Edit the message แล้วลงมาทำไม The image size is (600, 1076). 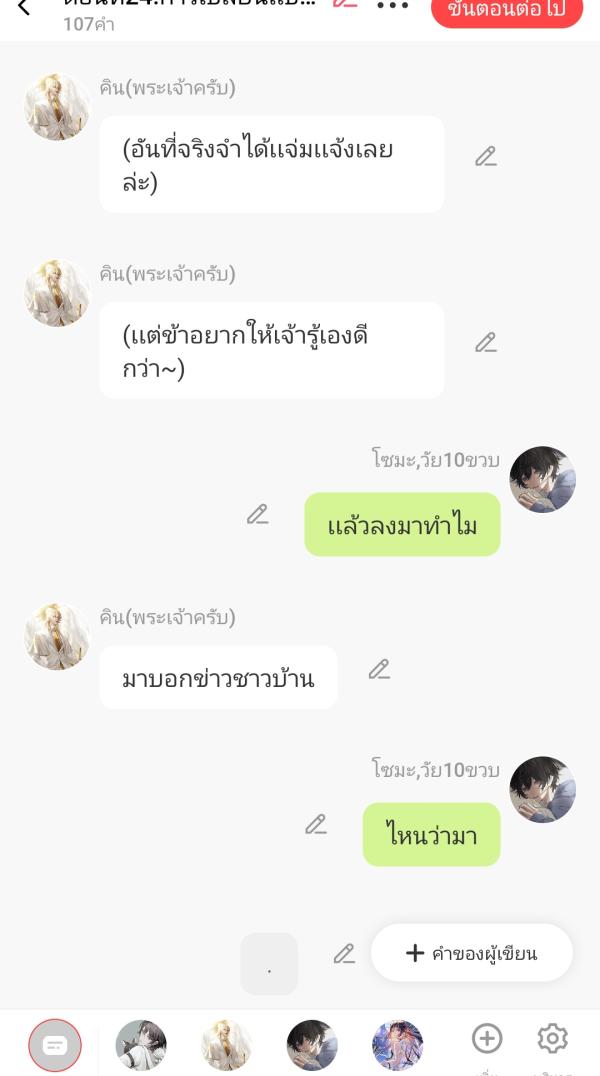tap(258, 515)
